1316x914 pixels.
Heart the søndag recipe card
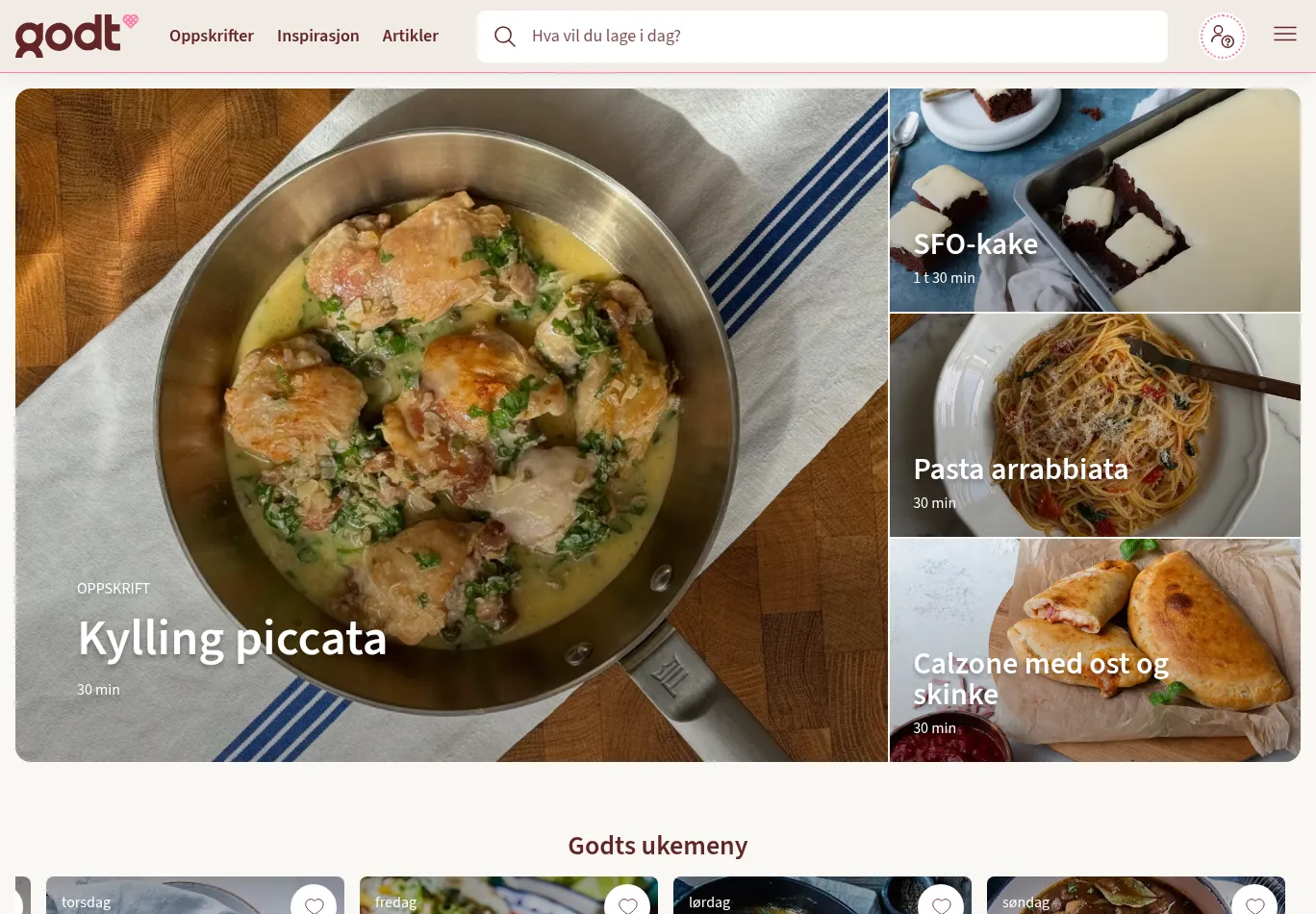[x=1254, y=903]
